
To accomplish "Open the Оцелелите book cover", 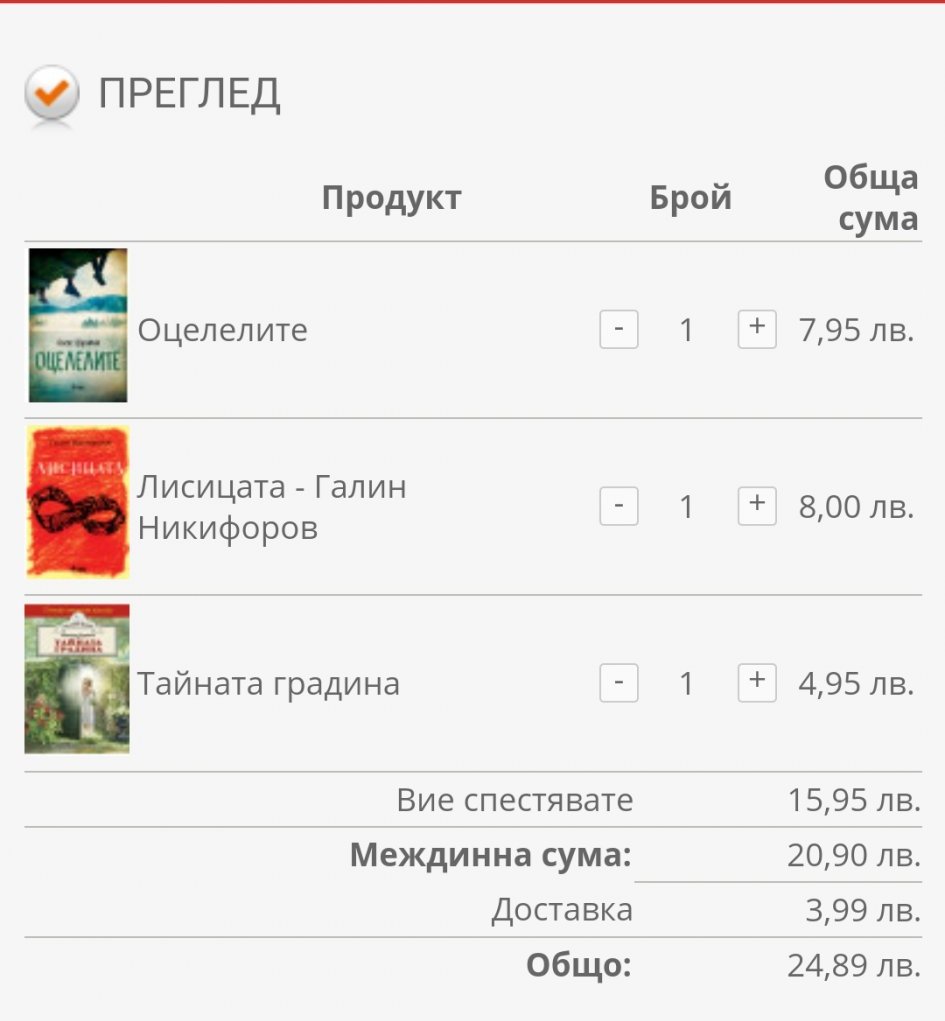I will point(78,326).
